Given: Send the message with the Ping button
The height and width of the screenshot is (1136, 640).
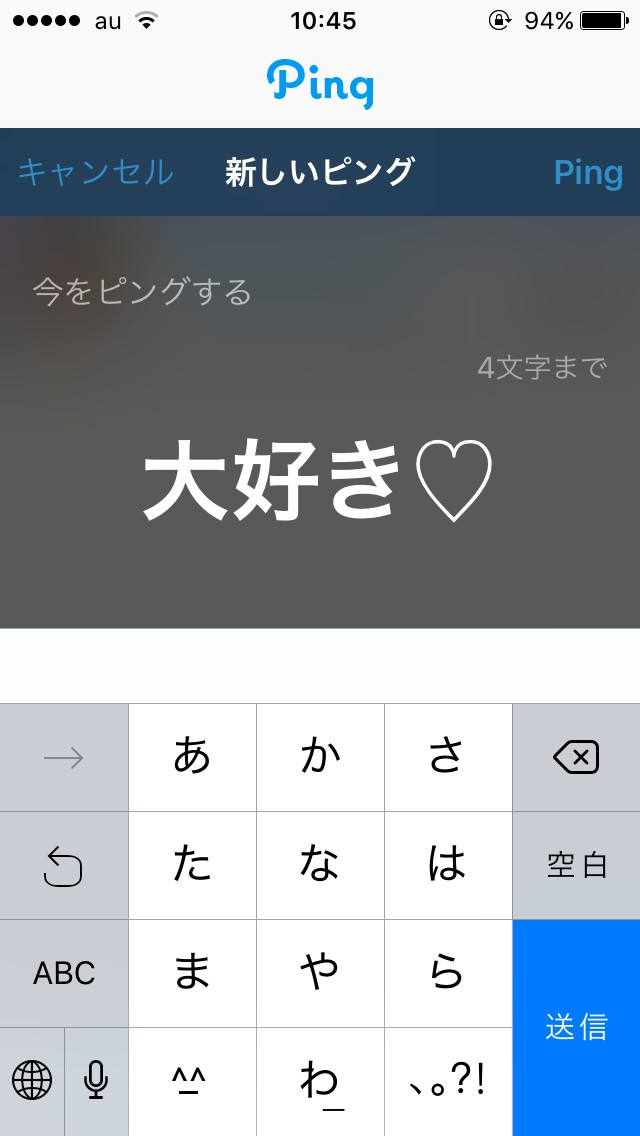Looking at the screenshot, I should pos(588,172).
